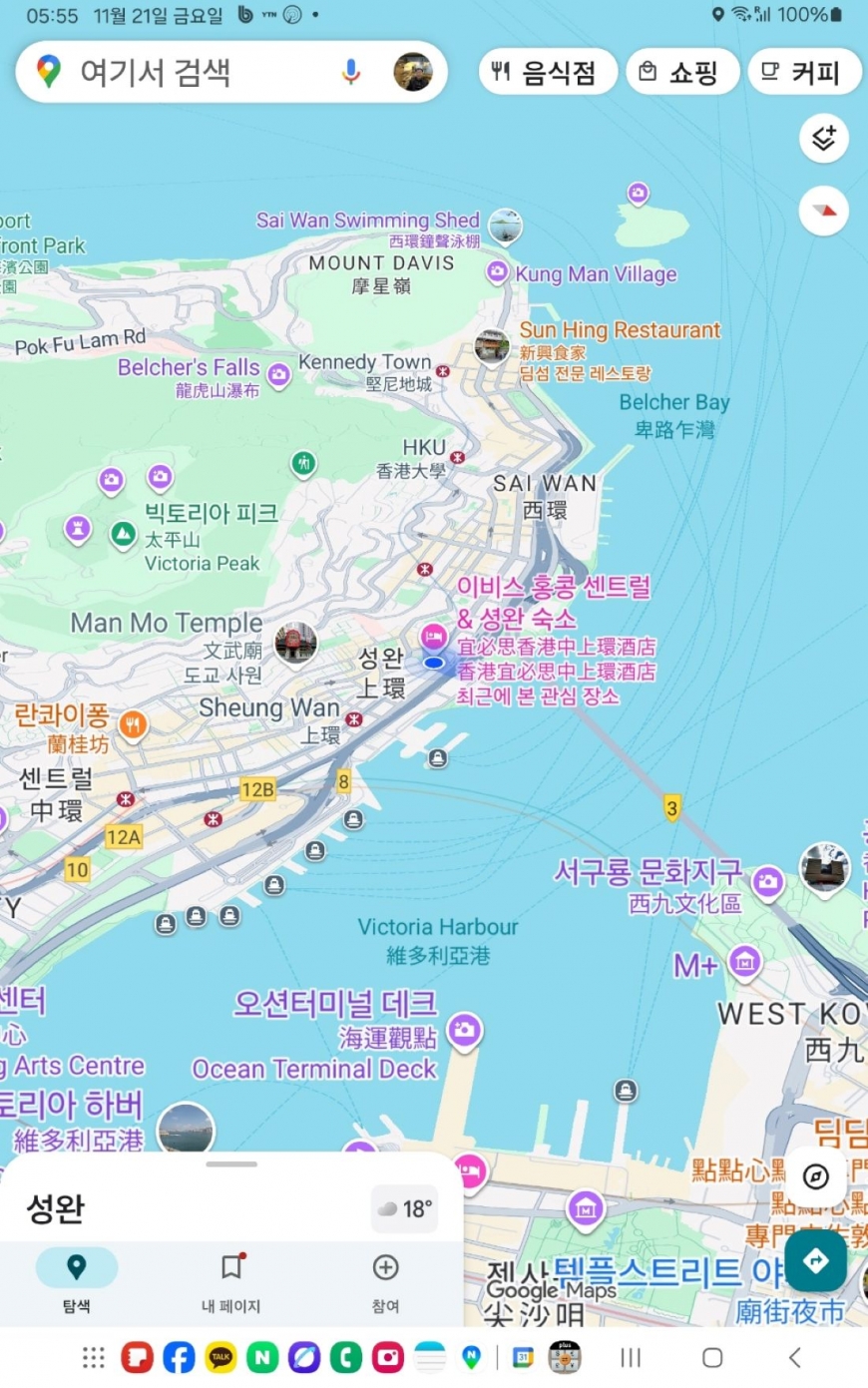The width and height of the screenshot is (868, 1388).
Task: Check the 18° weather chip
Action: click(x=404, y=1209)
